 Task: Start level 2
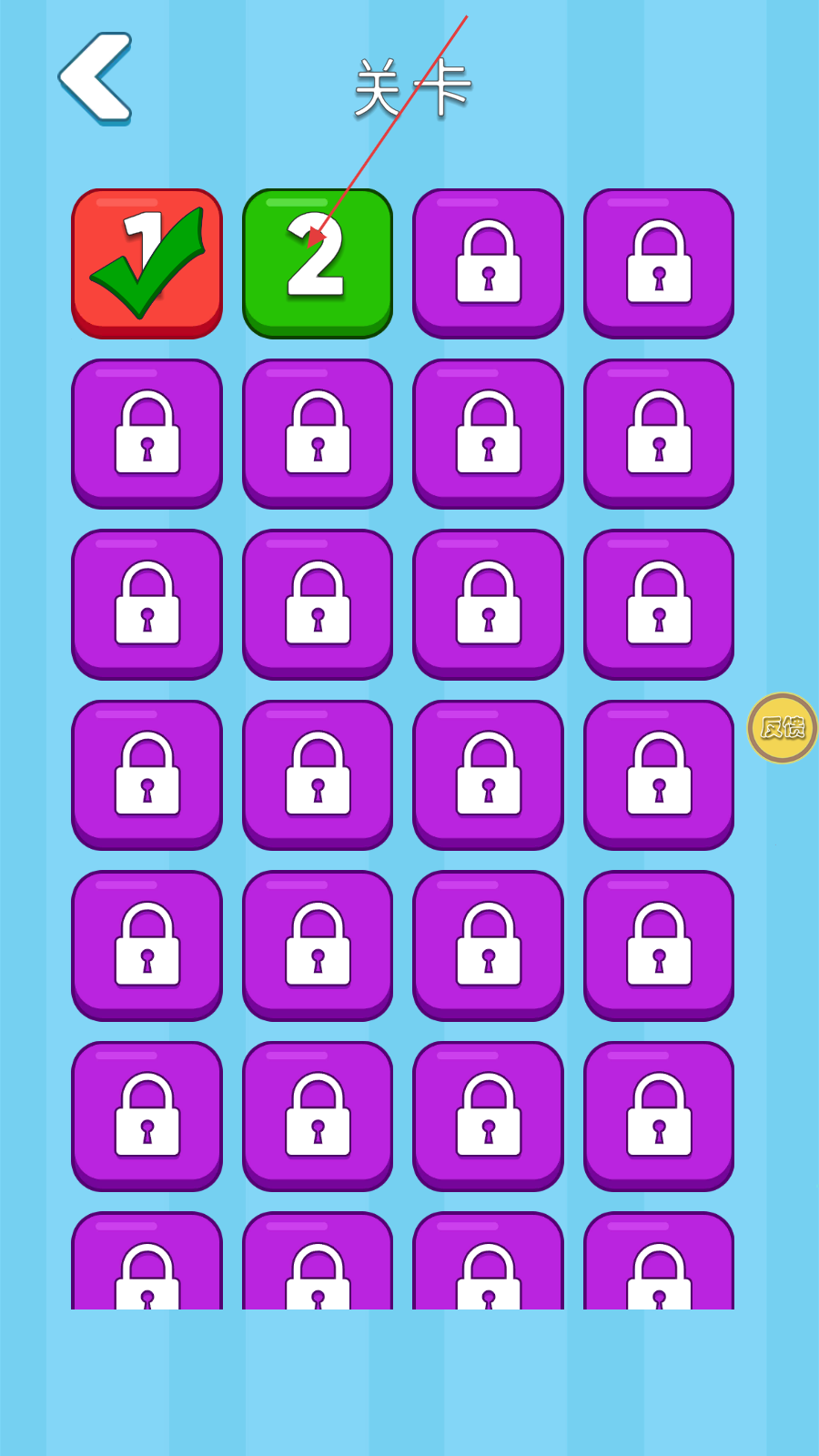(318, 263)
